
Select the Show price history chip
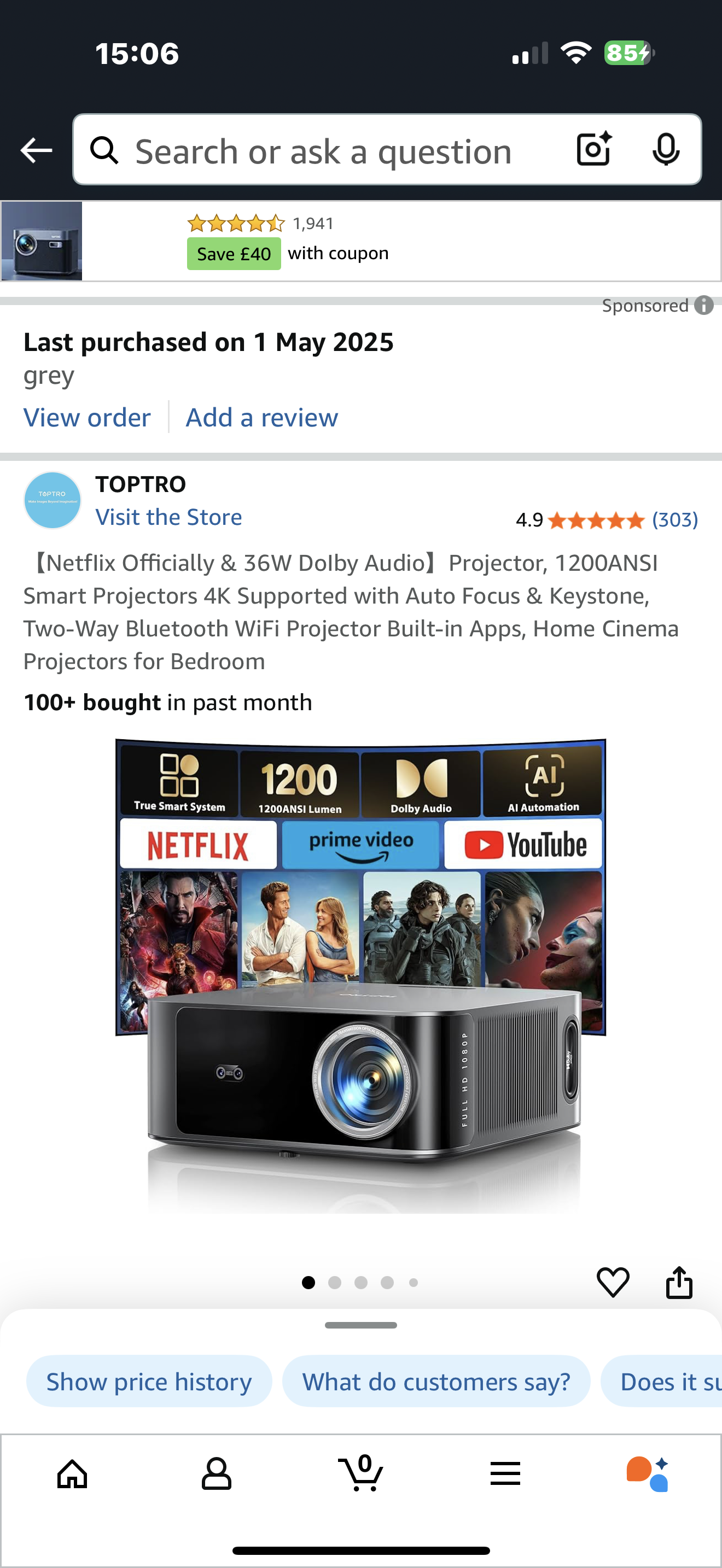[x=149, y=1381]
